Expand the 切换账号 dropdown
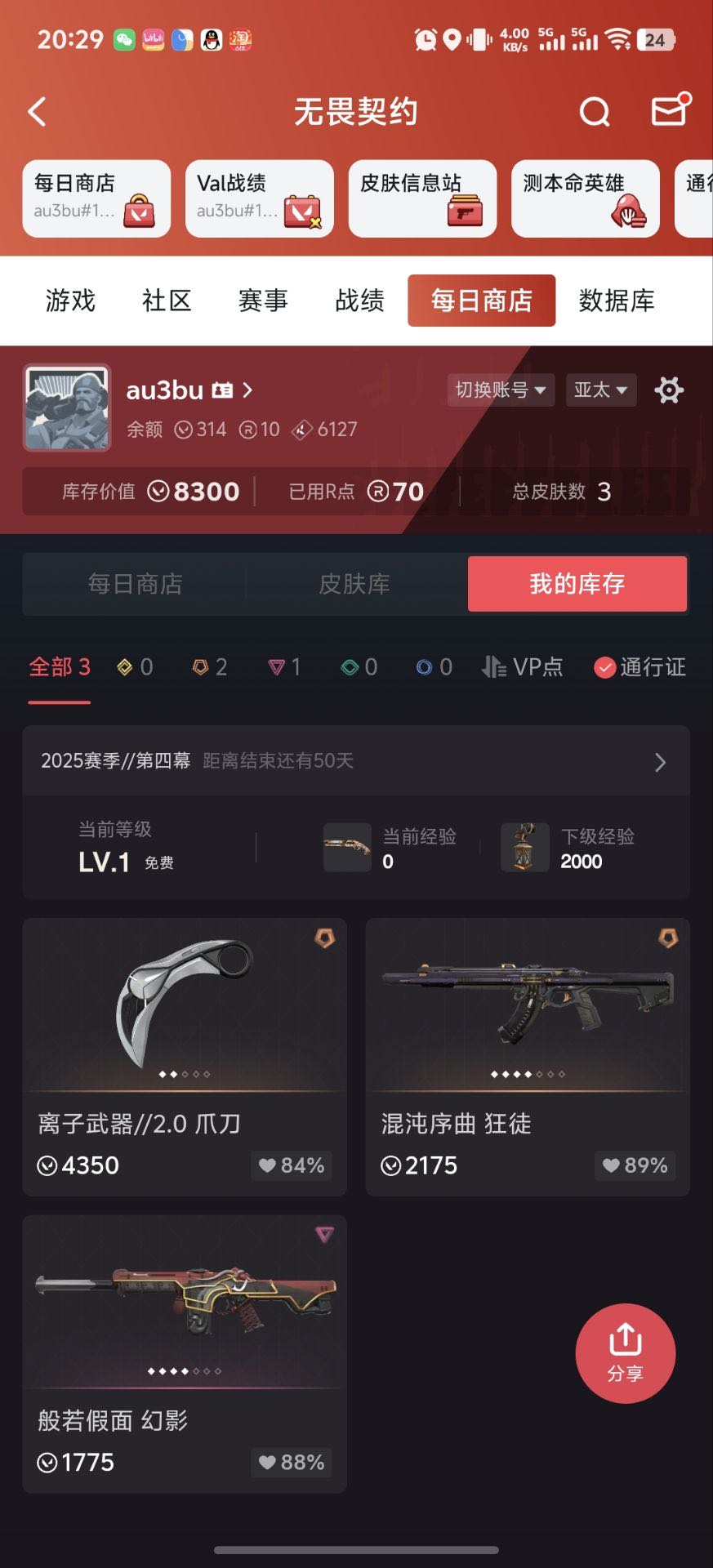The width and height of the screenshot is (713, 1568). (x=501, y=390)
